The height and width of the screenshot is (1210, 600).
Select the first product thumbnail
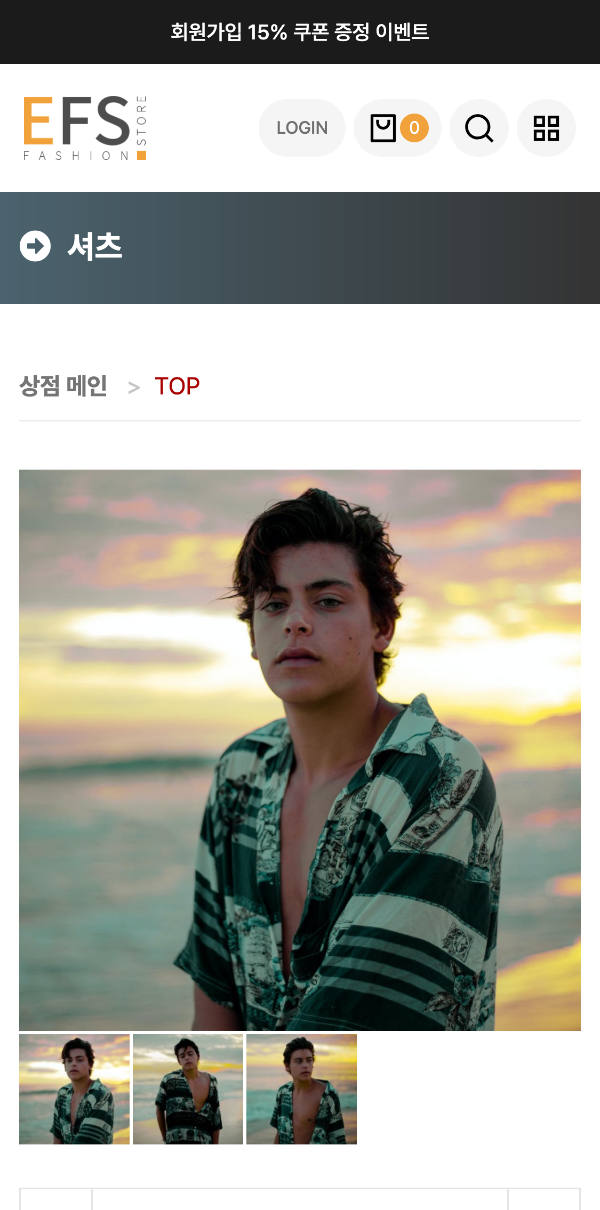coord(75,1089)
